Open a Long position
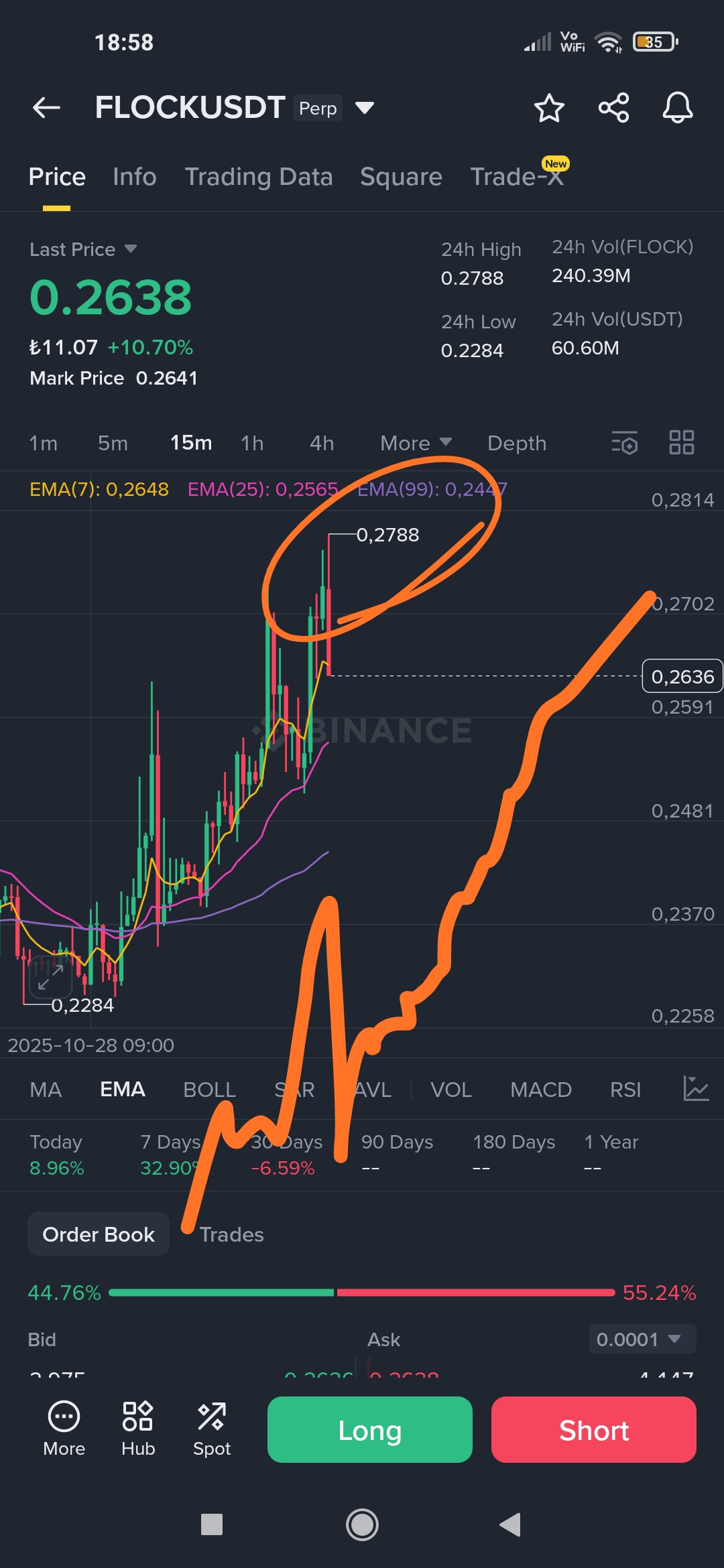724x1568 pixels. click(369, 1430)
